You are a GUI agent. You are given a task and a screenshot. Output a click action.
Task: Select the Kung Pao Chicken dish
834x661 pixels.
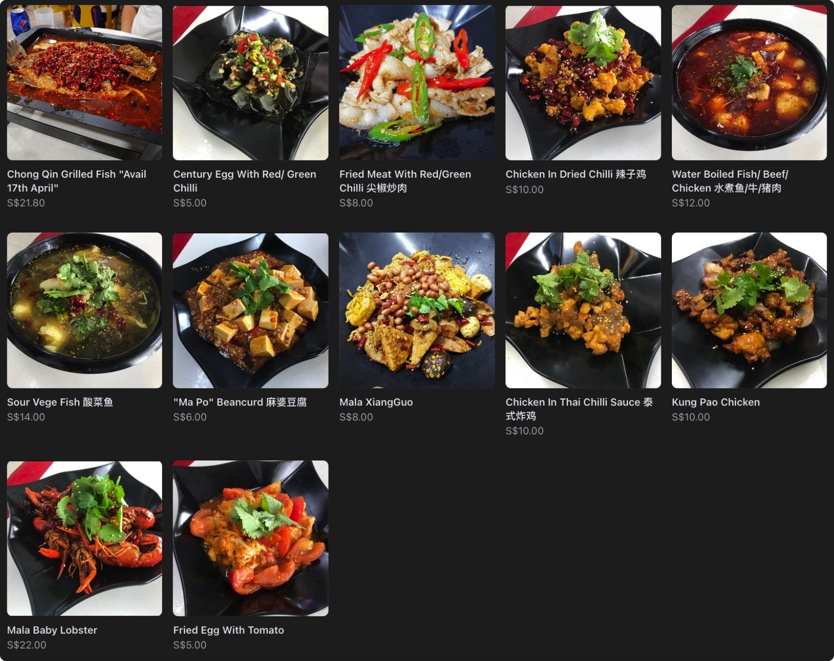(748, 310)
